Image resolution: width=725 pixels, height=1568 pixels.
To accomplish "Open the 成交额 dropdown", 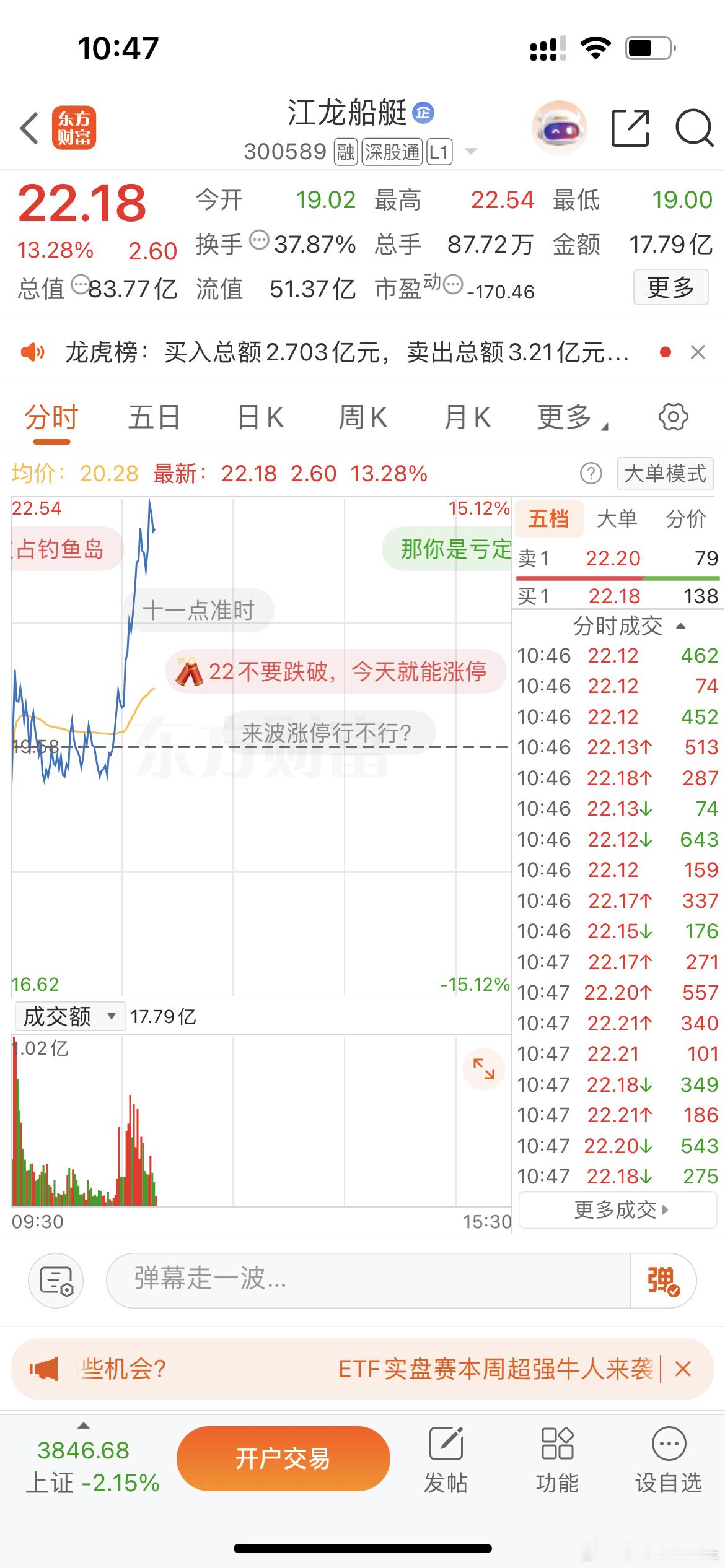I will click(69, 1016).
